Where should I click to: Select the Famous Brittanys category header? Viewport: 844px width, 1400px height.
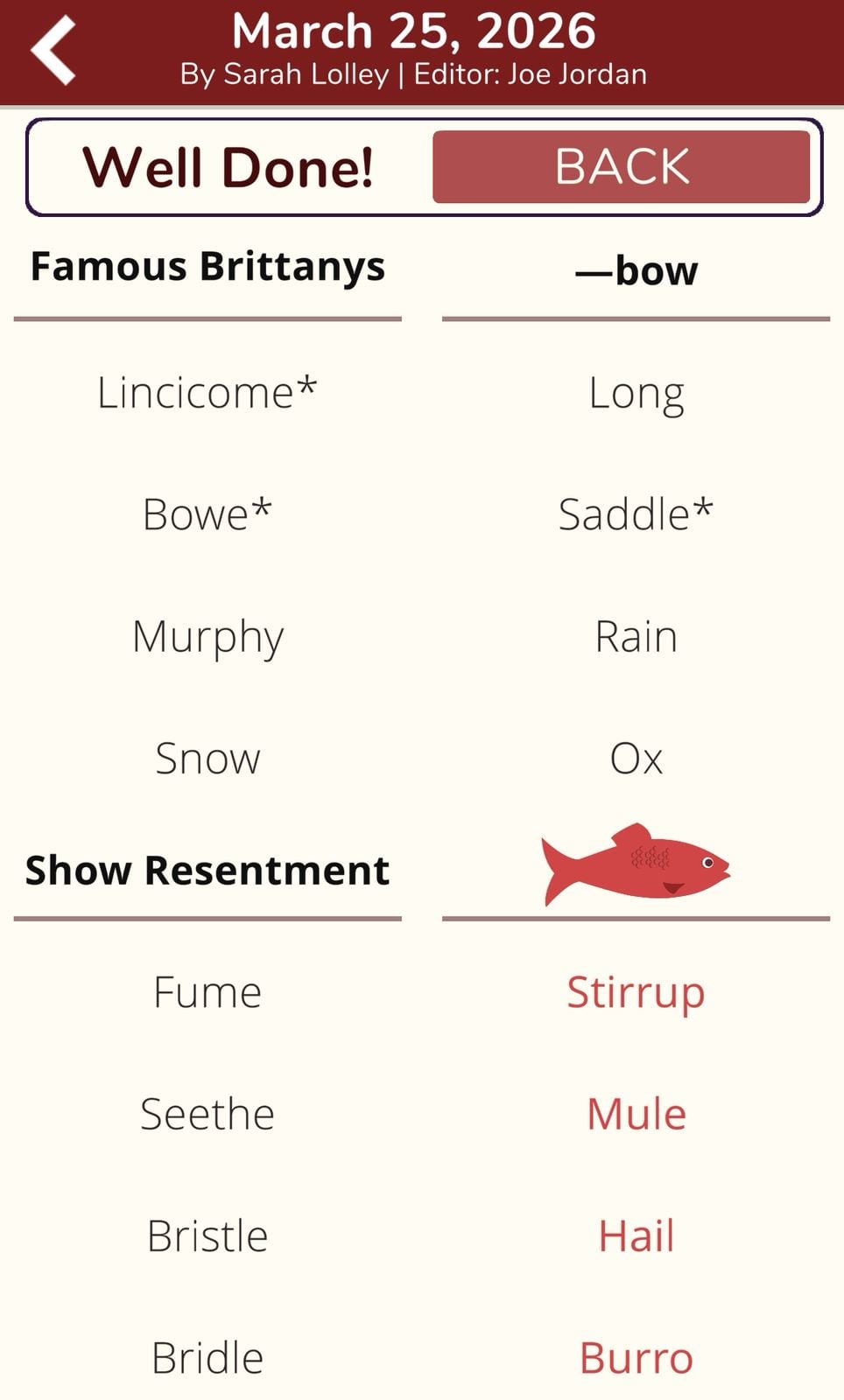[x=207, y=267]
